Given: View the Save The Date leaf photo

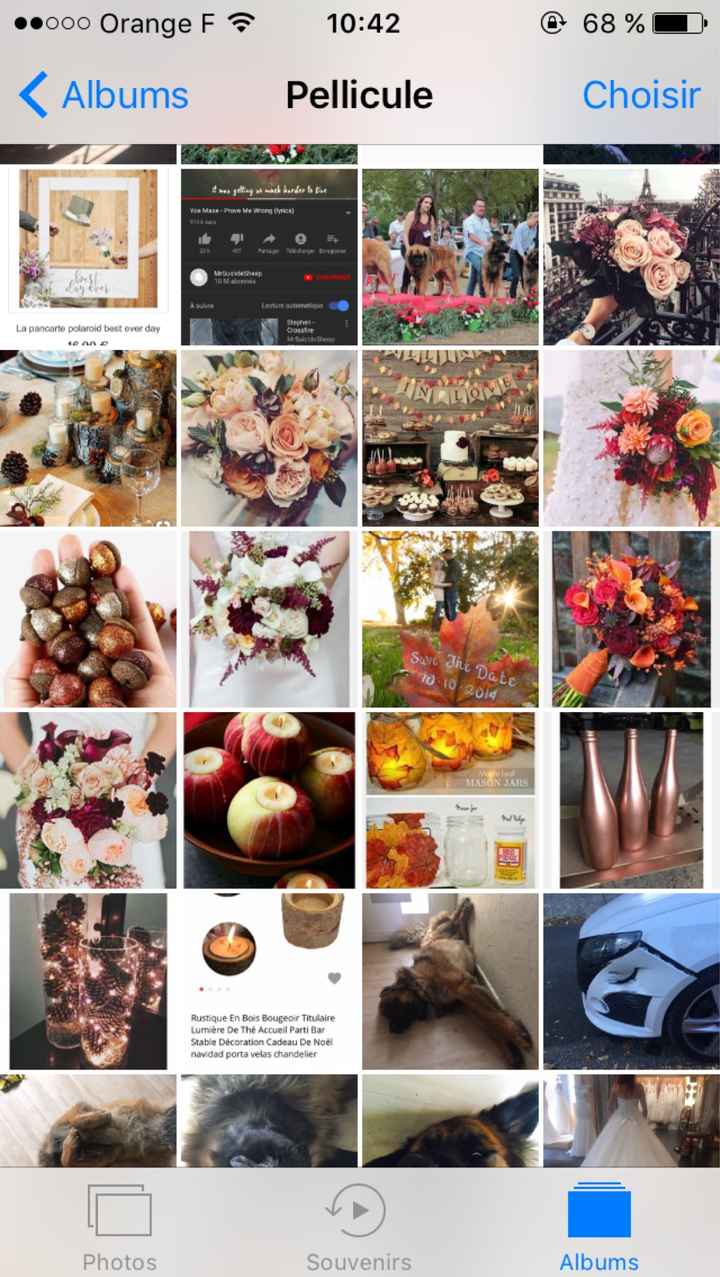Looking at the screenshot, I should coord(450,619).
